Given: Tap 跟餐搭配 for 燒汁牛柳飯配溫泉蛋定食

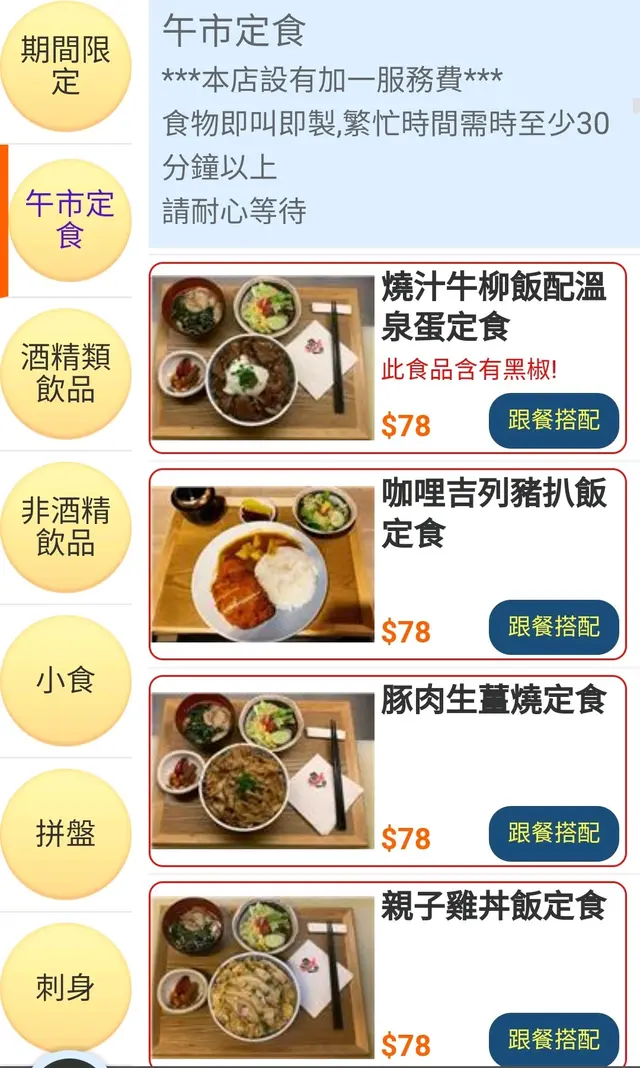Looking at the screenshot, I should click(x=554, y=420).
